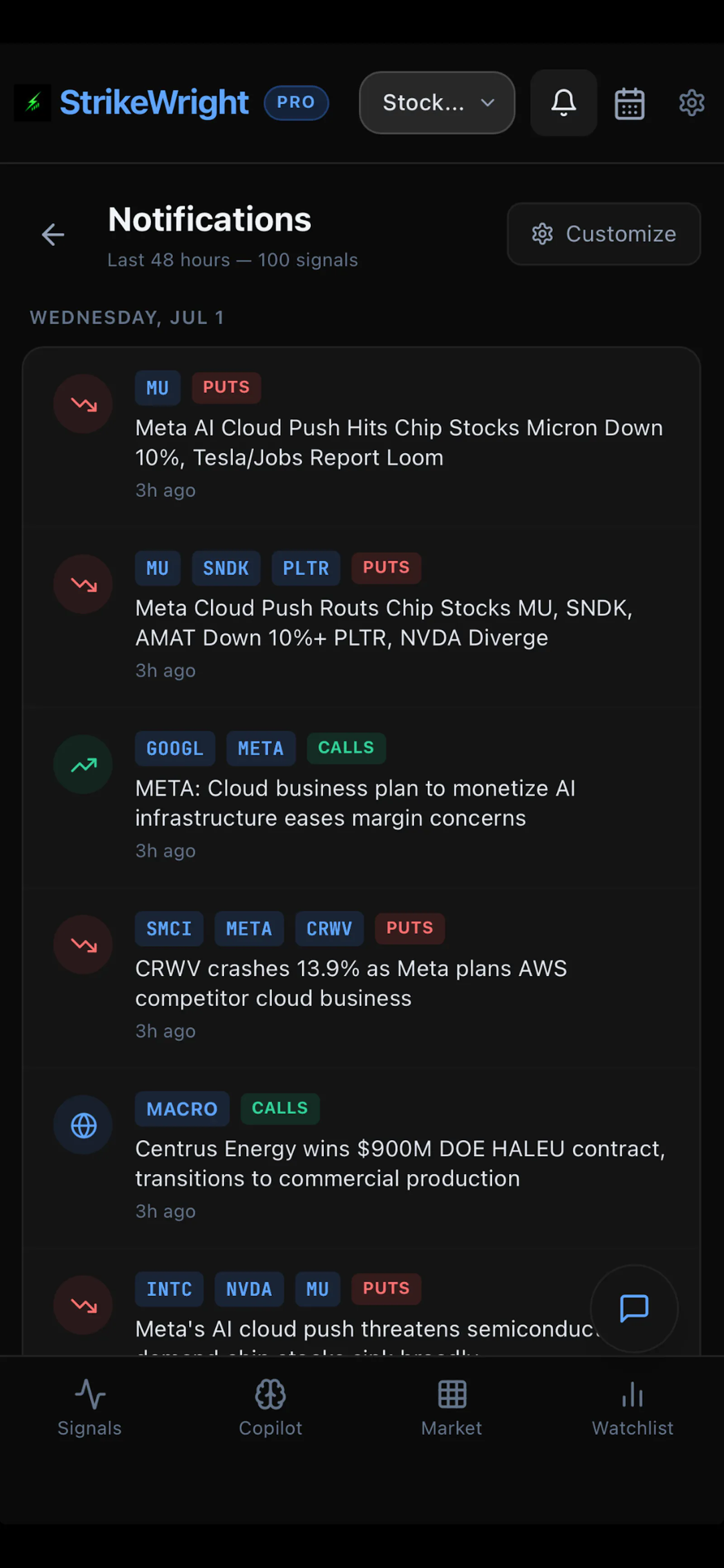Tap the notifications bell icon
Viewport: 724px width, 1568px height.
(x=563, y=102)
